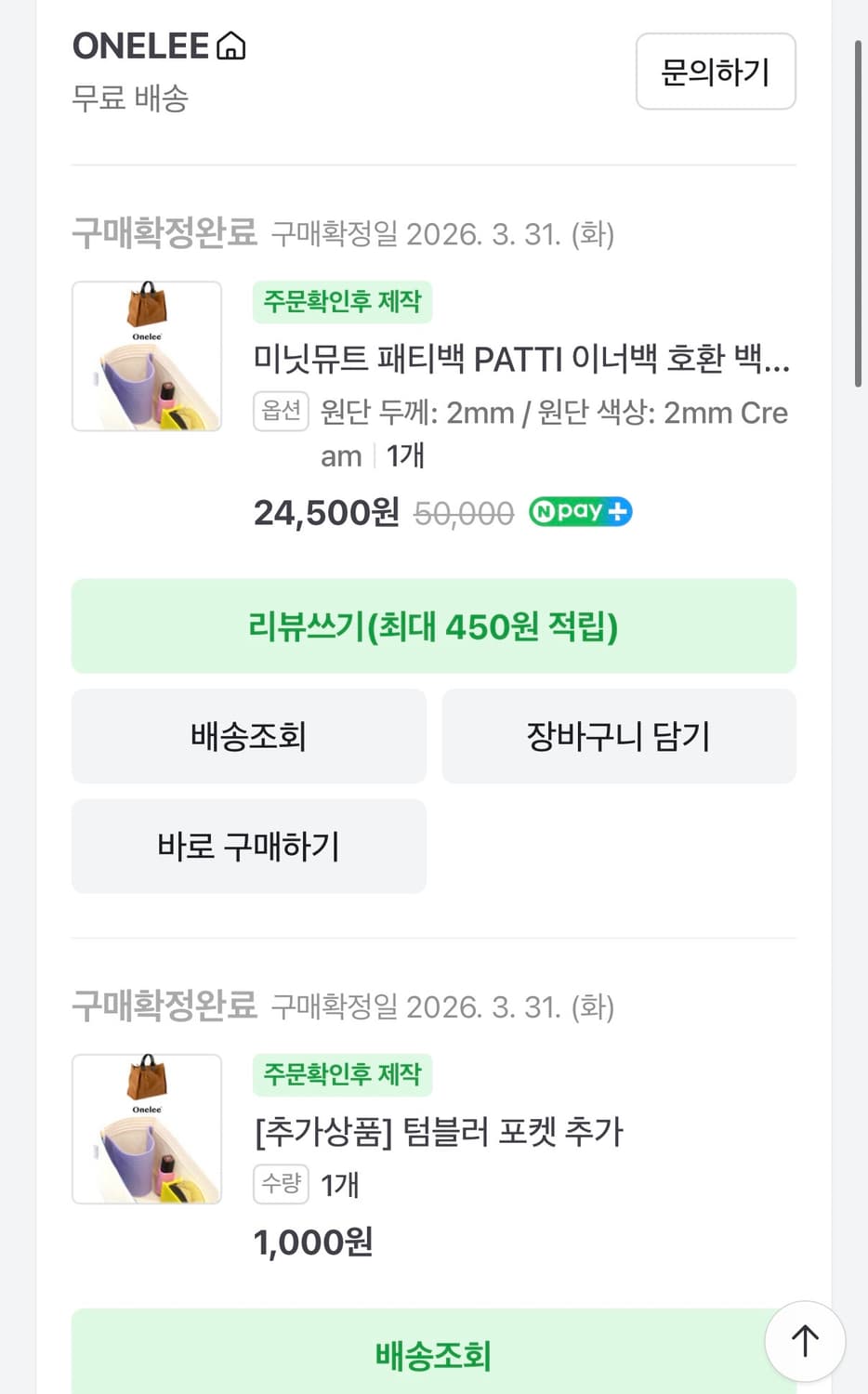The width and height of the screenshot is (868, 1394).
Task: Click the 주문확인후 제작 badge on second item
Action: (341, 1074)
